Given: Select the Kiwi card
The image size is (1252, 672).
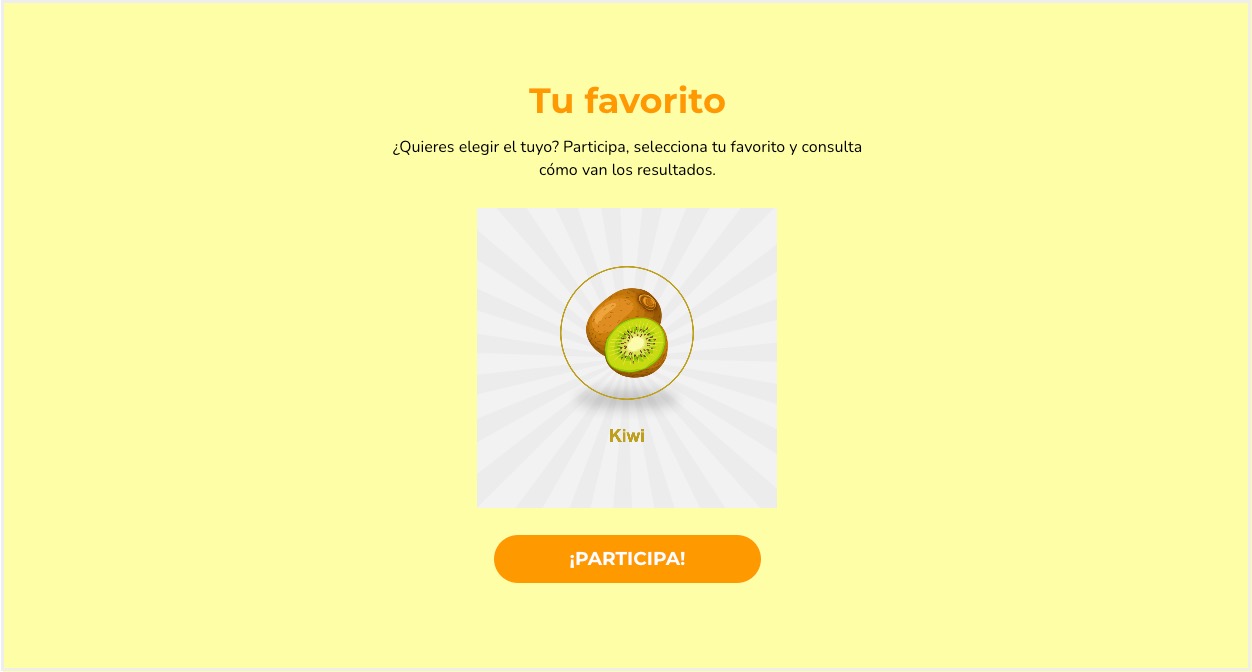Looking at the screenshot, I should (x=627, y=357).
